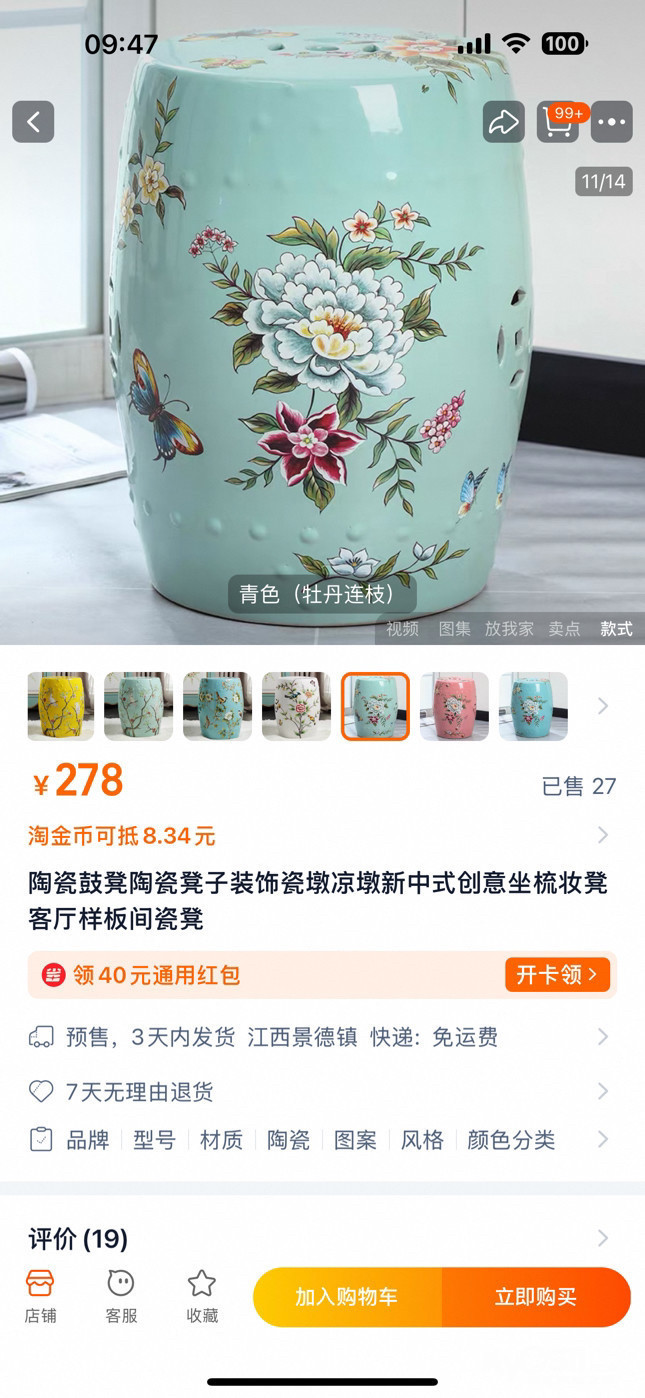This screenshot has height=1398, width=645.
Task: Open the three-dot overflow menu
Action: coord(611,122)
